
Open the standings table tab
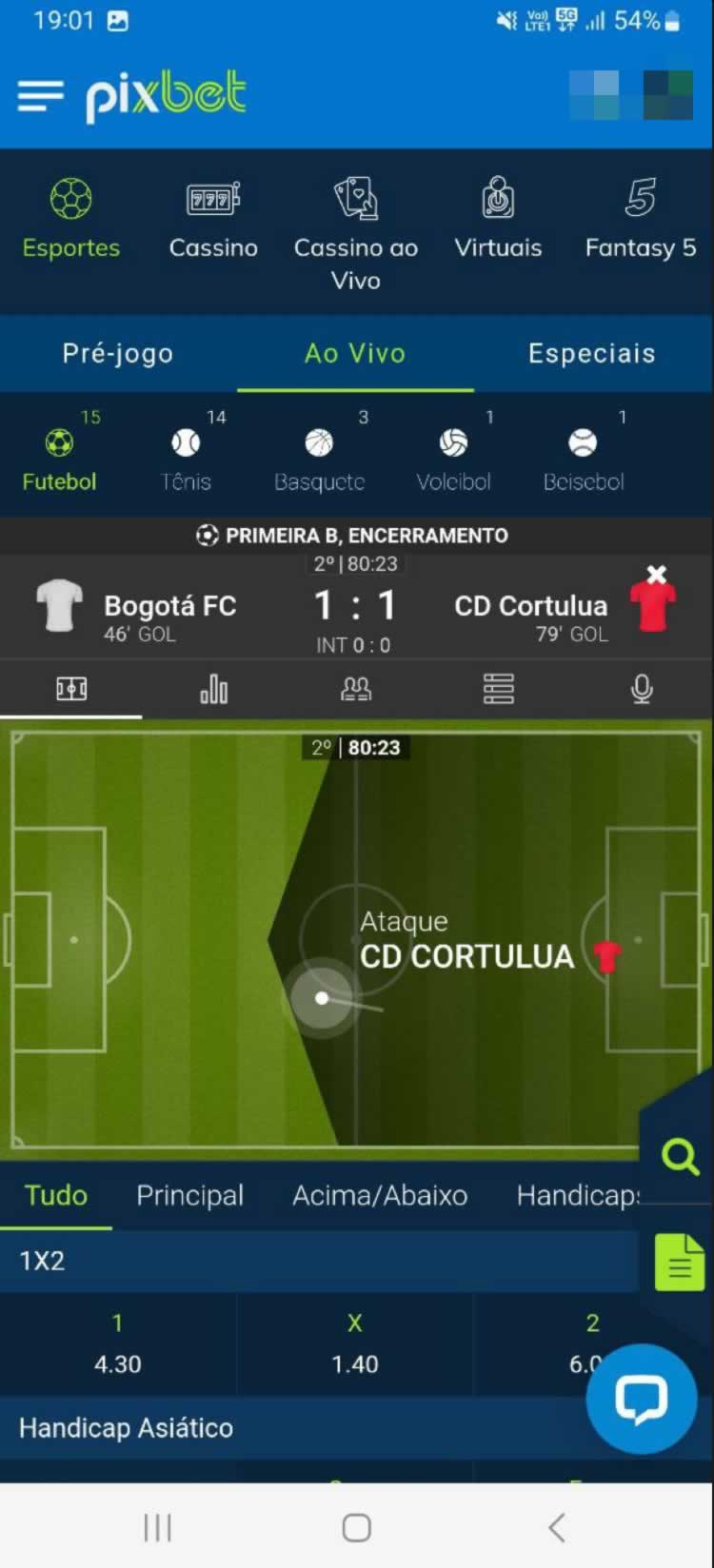point(498,689)
